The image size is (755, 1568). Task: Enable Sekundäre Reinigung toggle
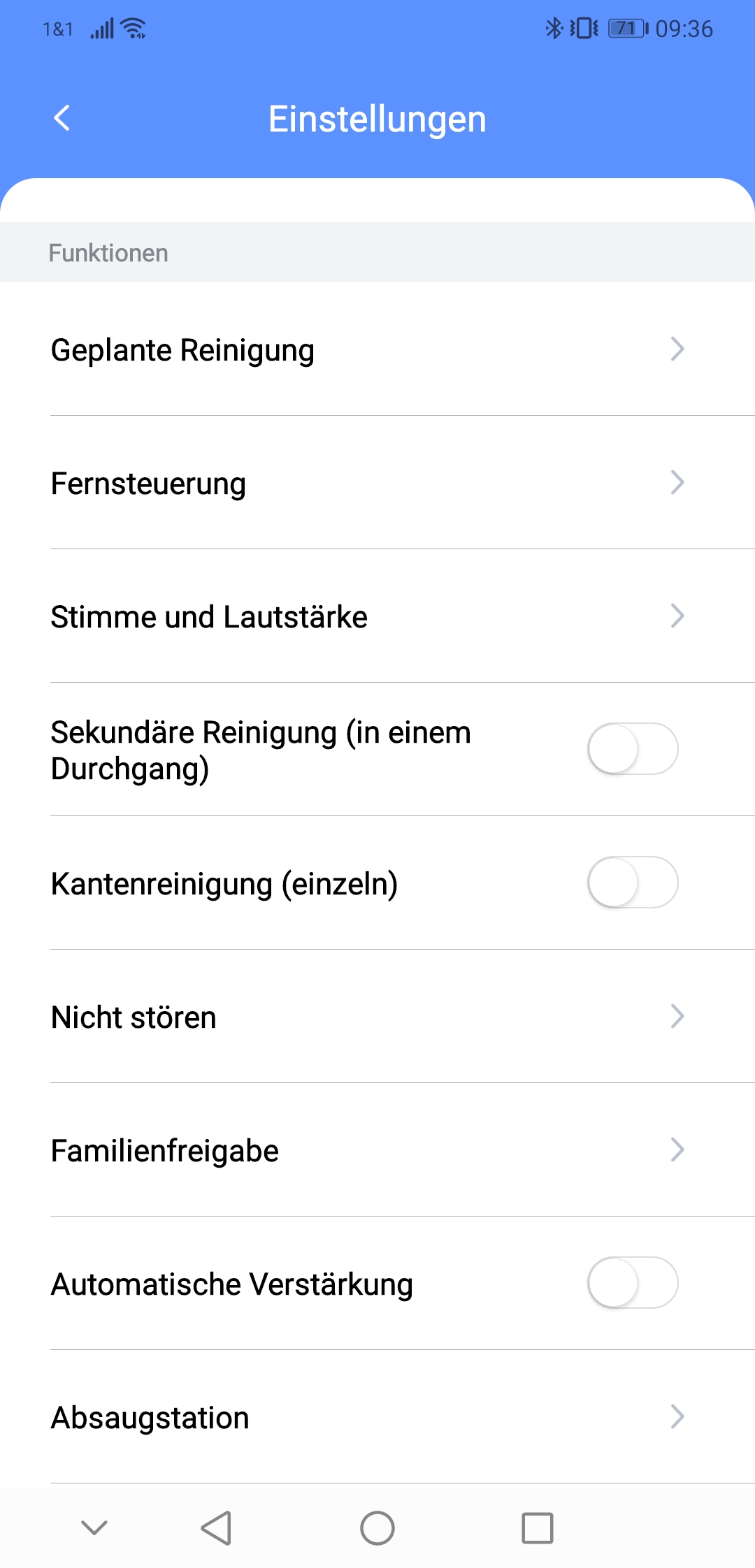click(632, 749)
